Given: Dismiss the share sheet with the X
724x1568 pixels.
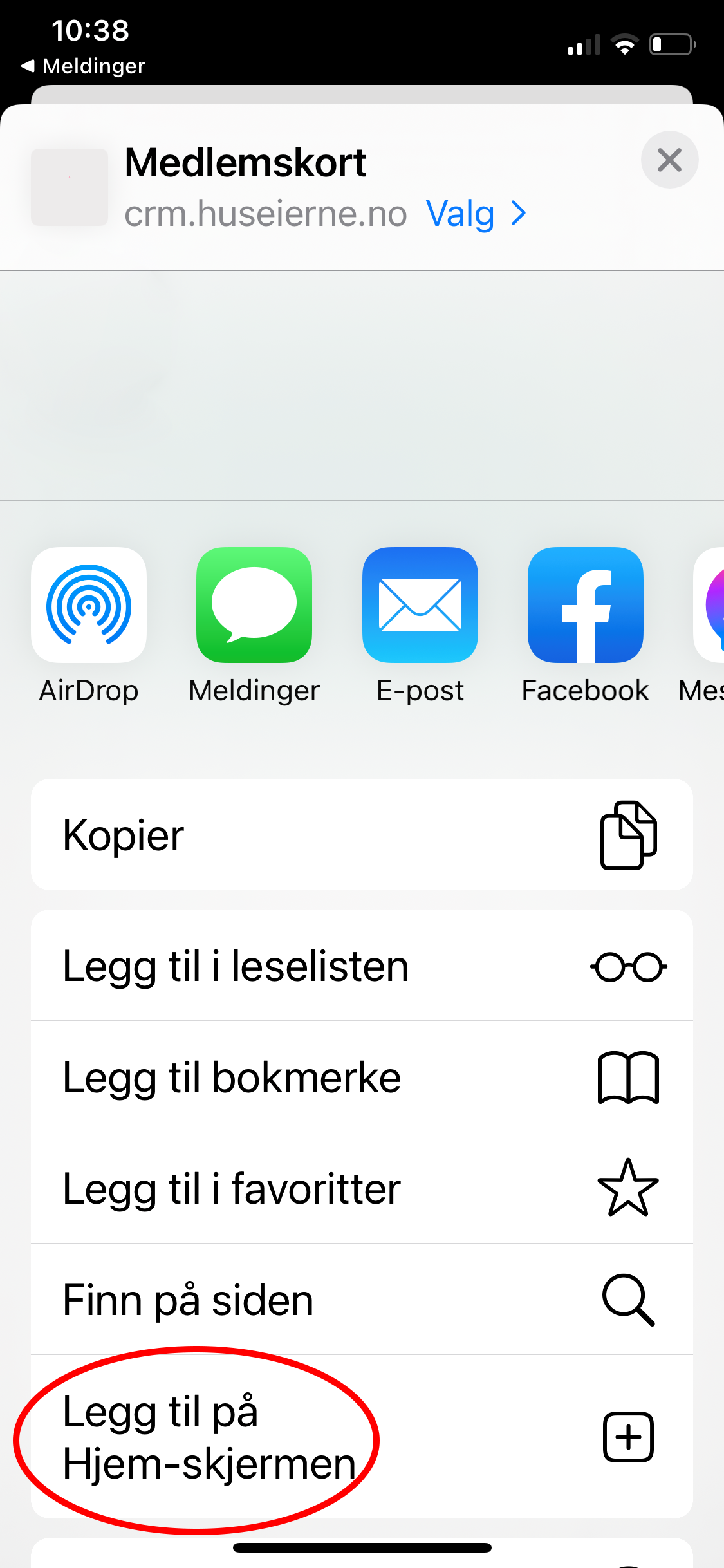Looking at the screenshot, I should 669,160.
